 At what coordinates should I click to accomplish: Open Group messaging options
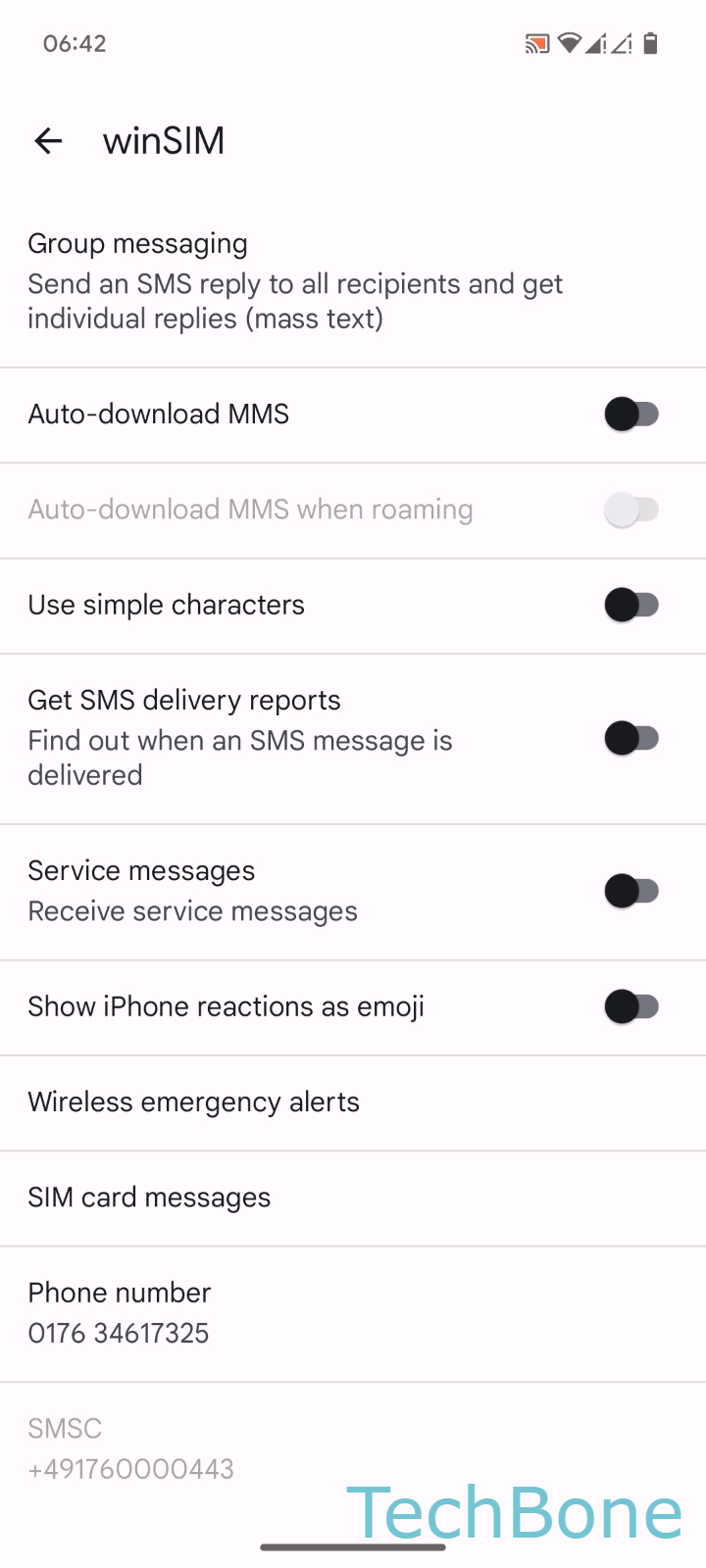294,280
